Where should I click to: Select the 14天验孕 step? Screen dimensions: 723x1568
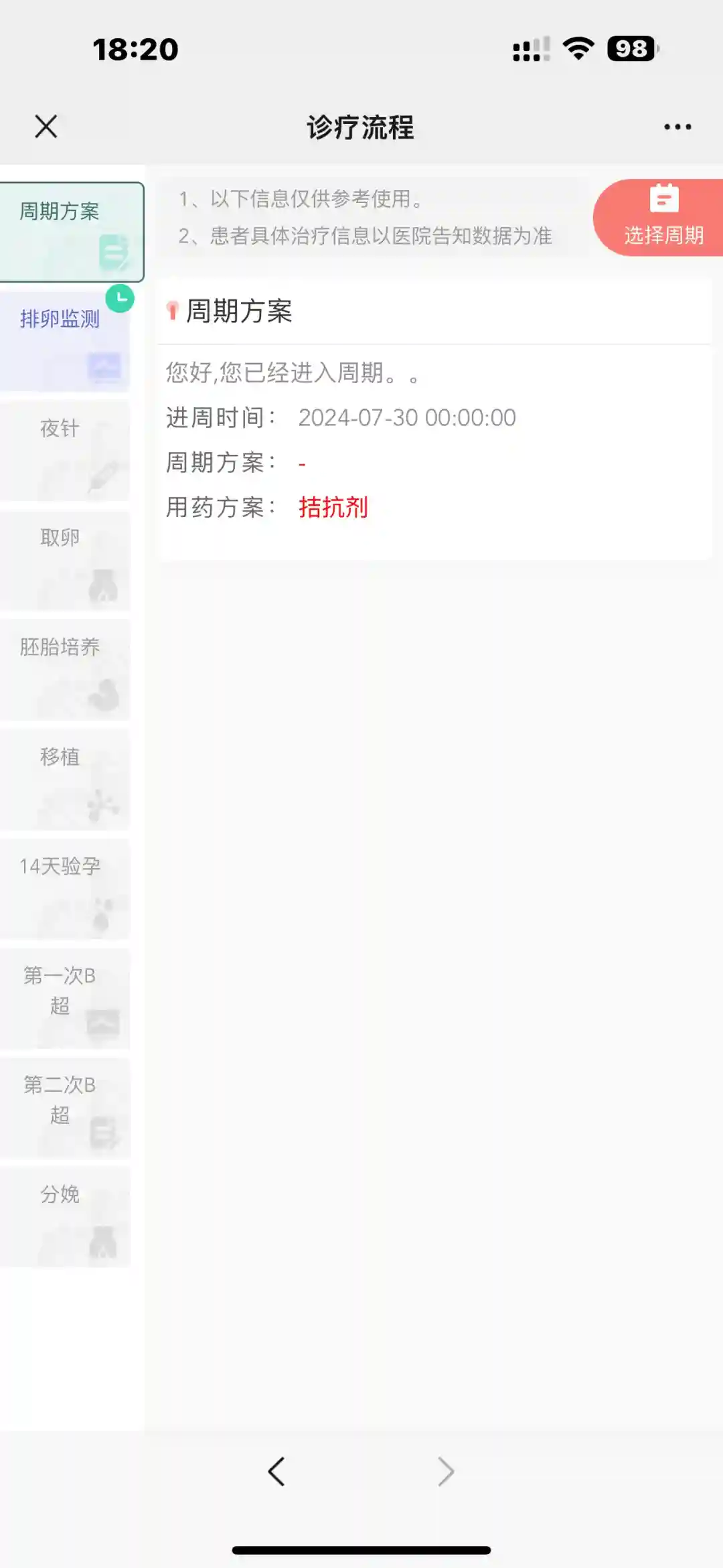pyautogui.click(x=65, y=888)
